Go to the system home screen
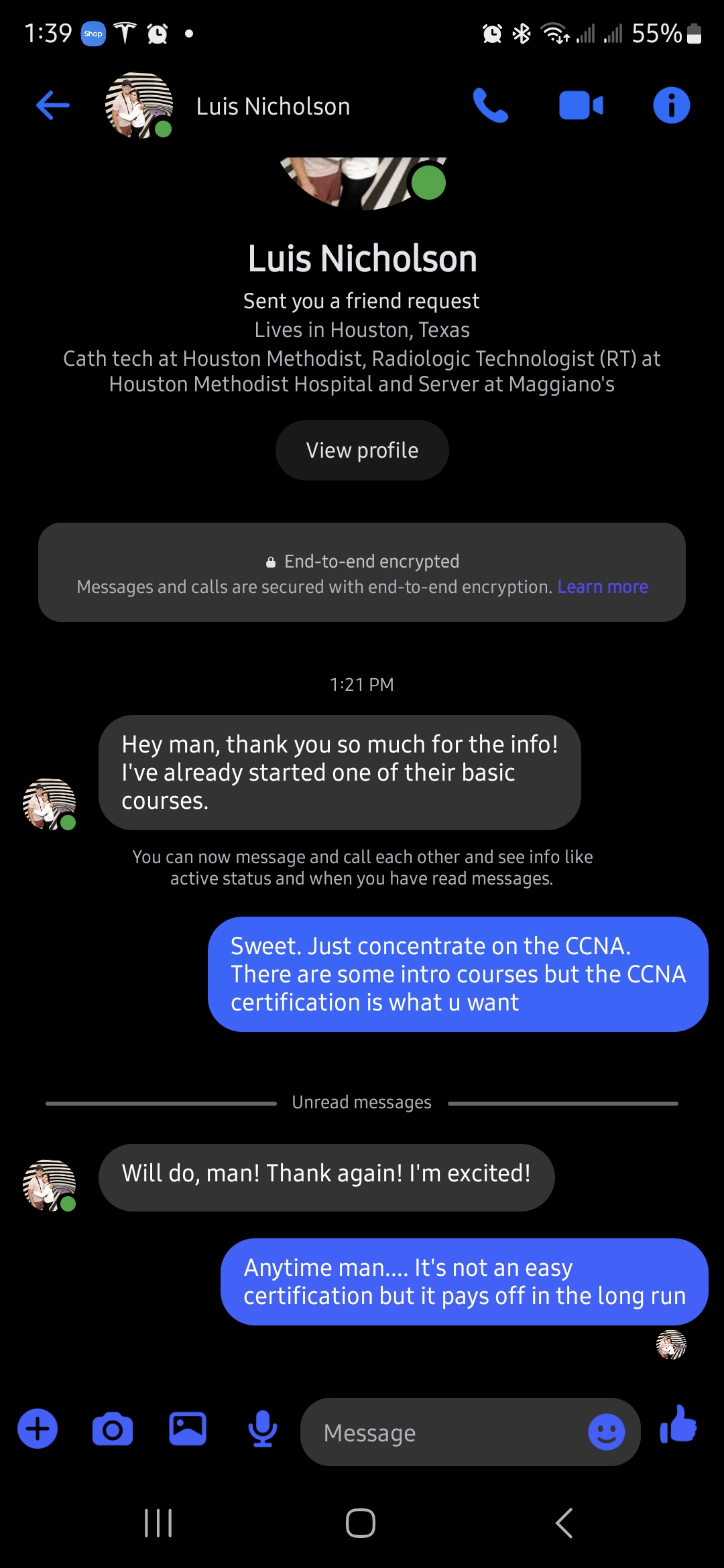Screen dimensions: 724x1568 (x=361, y=1522)
